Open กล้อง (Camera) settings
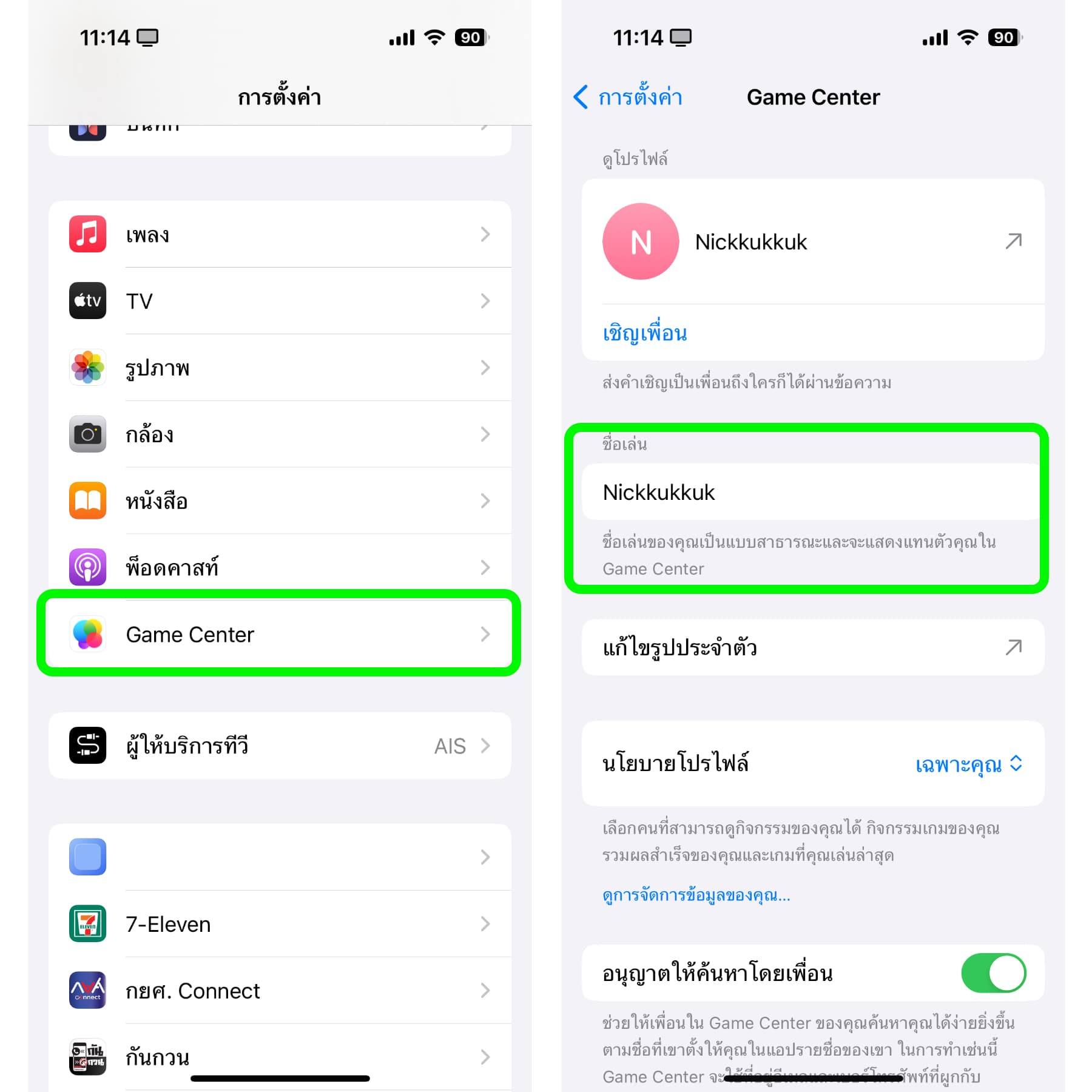 pyautogui.click(x=279, y=434)
